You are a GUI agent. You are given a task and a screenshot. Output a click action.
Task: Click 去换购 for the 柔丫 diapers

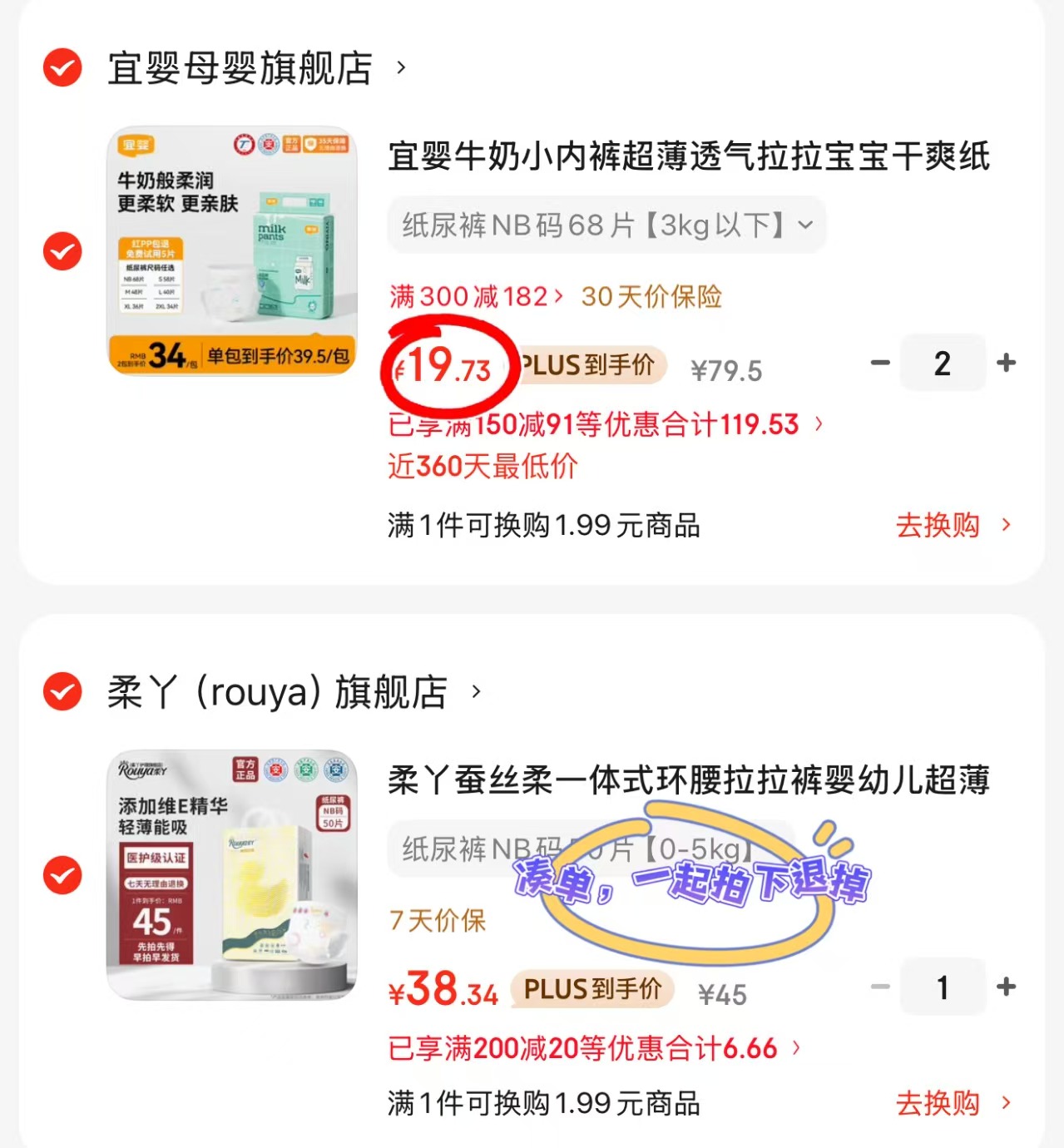pyautogui.click(x=940, y=1102)
